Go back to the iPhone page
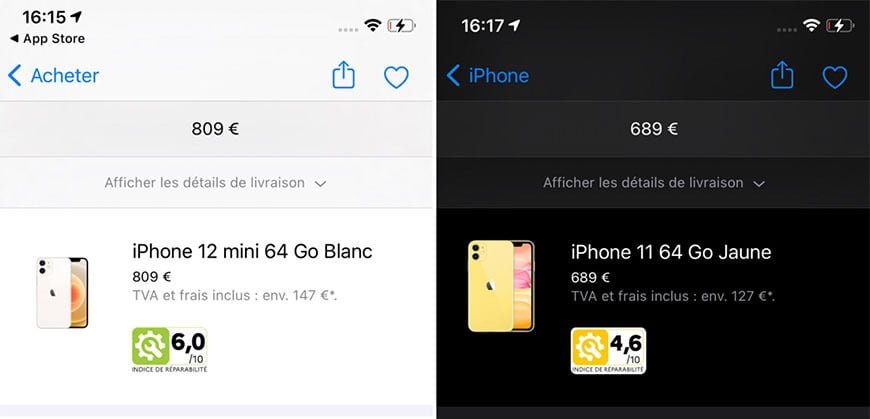Screen dimensions: 870x419 487,76
